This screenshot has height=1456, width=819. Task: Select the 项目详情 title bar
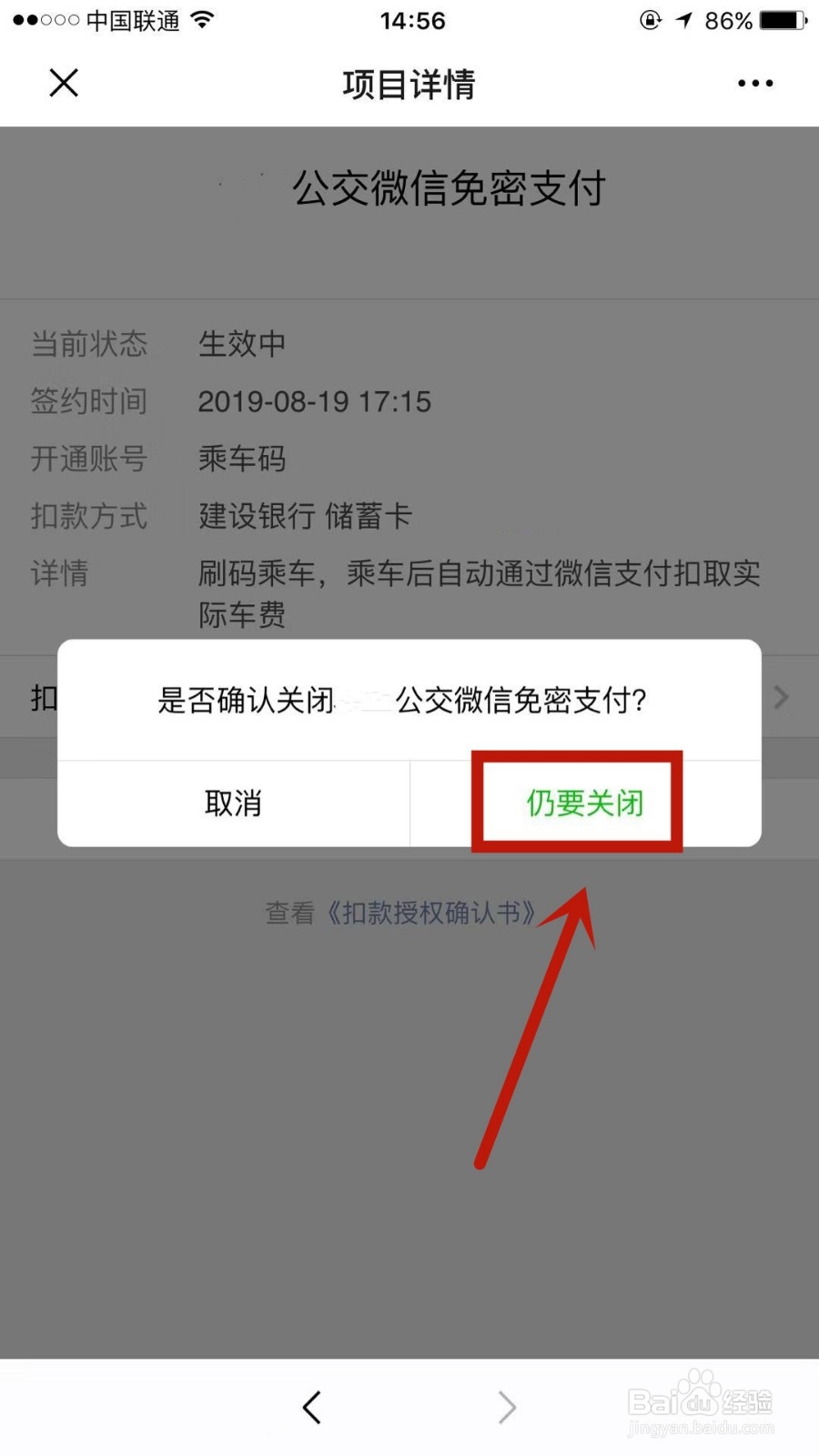tap(407, 83)
